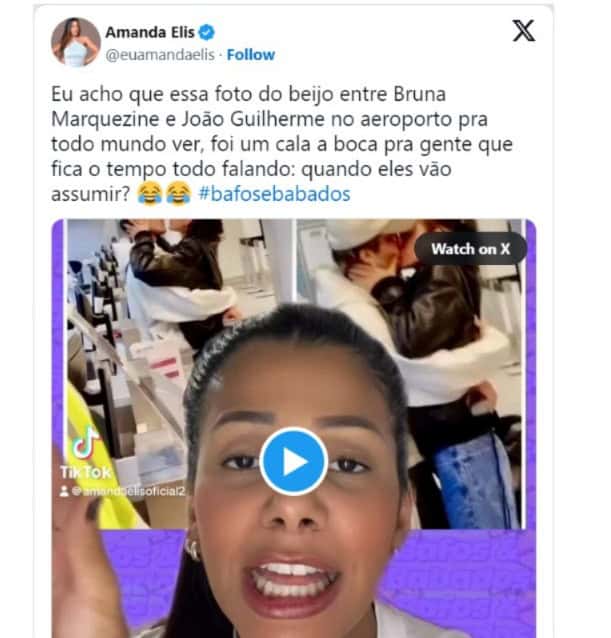The height and width of the screenshot is (638, 611).
Task: Open the X logo link
Action: pos(523,31)
